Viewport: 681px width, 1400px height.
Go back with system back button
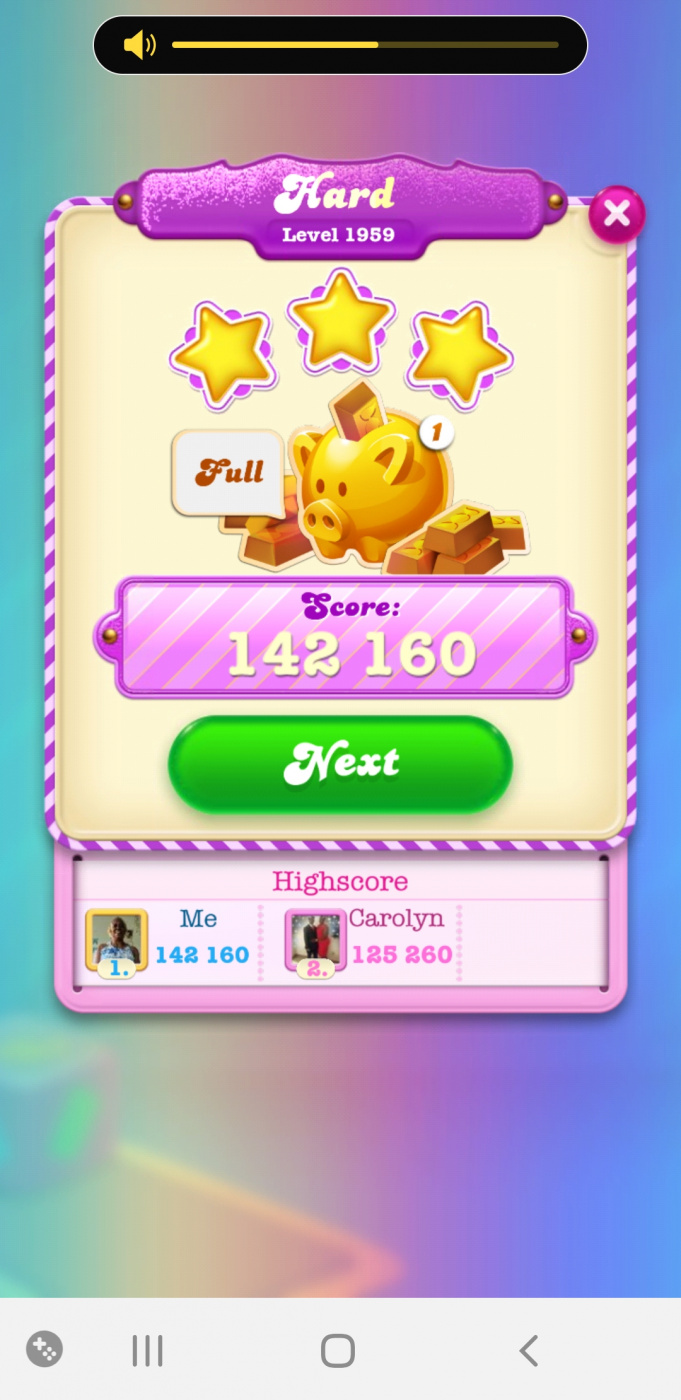click(528, 1350)
